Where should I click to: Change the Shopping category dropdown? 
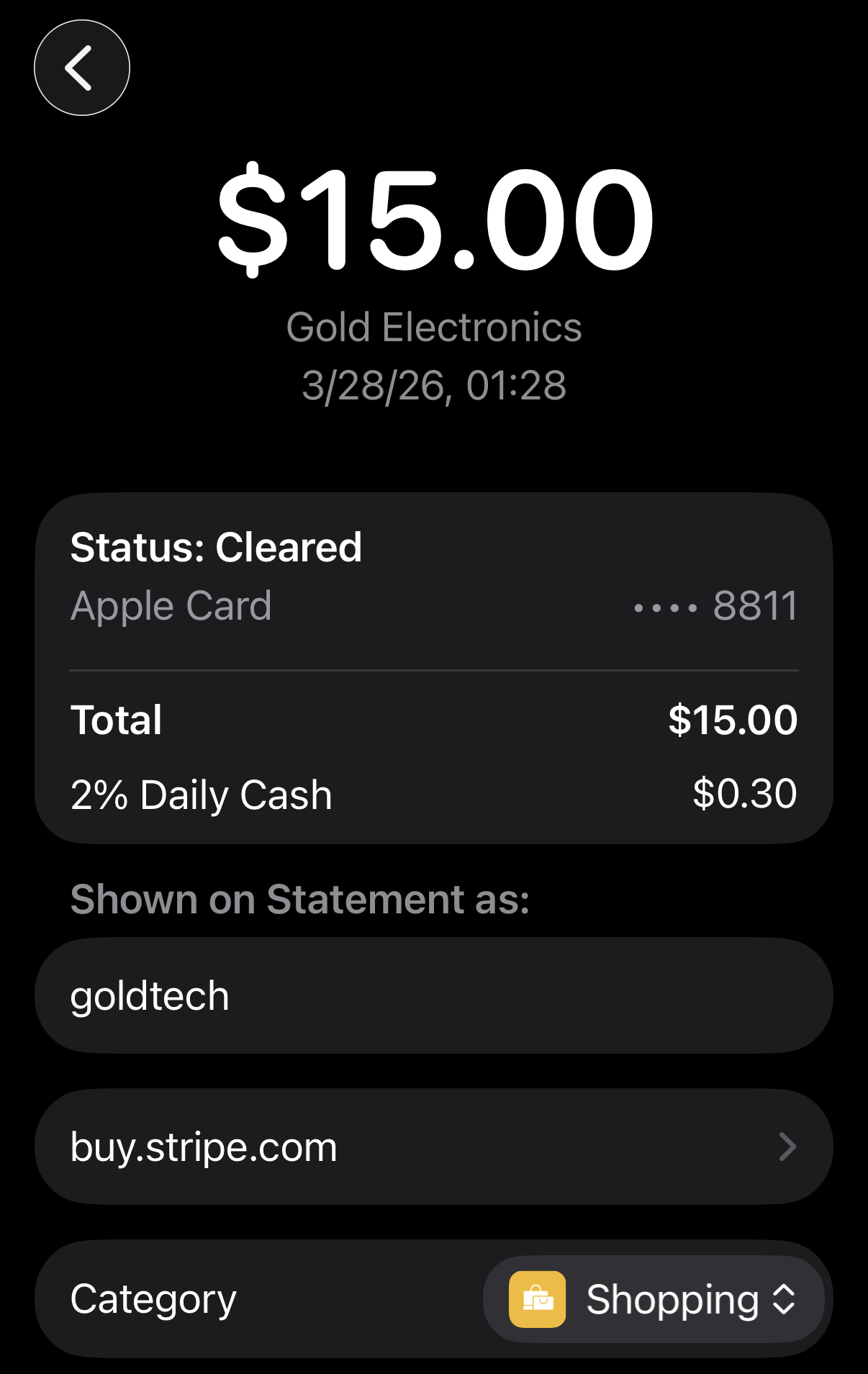[654, 1299]
